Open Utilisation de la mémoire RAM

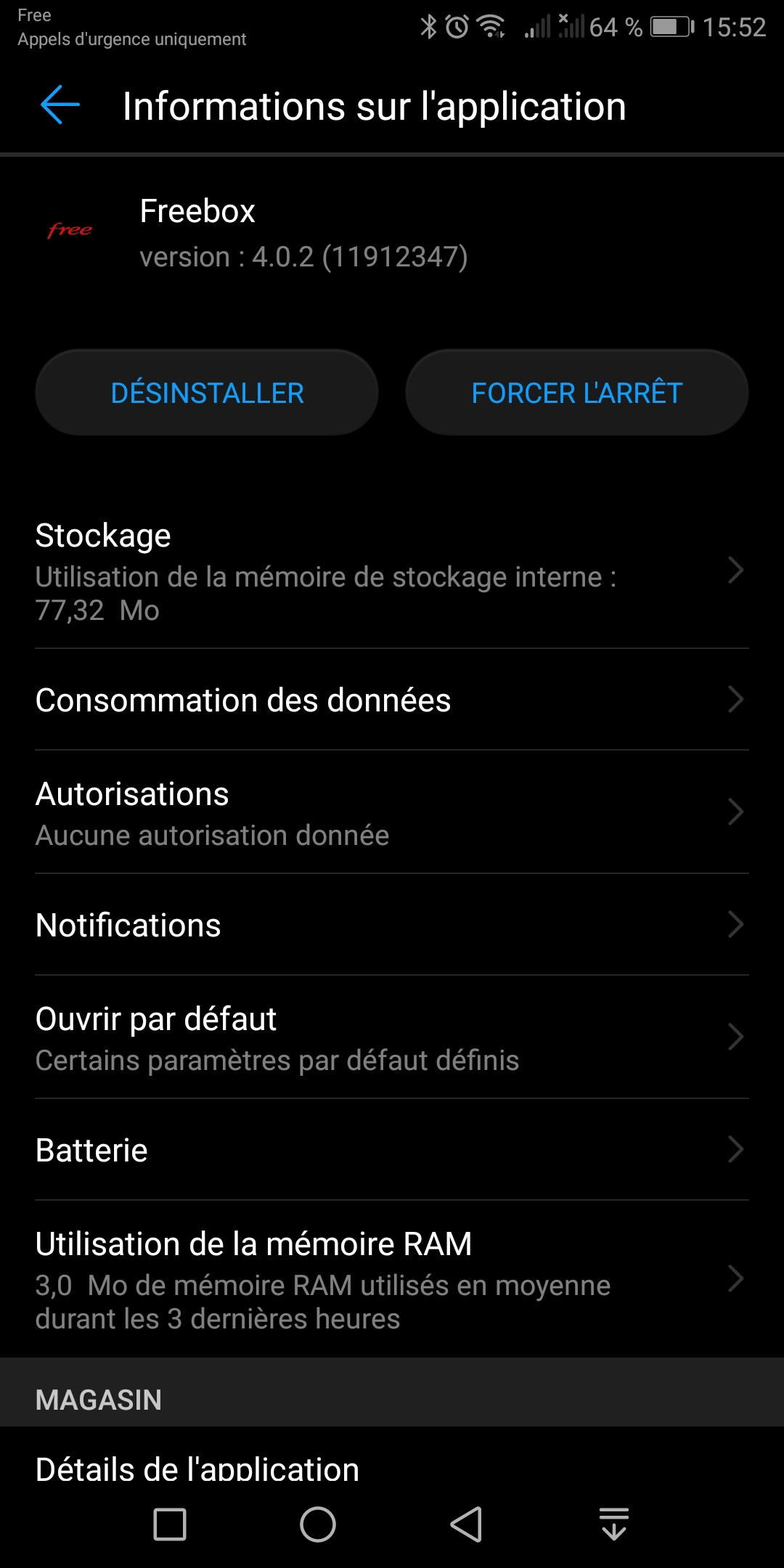(392, 1279)
